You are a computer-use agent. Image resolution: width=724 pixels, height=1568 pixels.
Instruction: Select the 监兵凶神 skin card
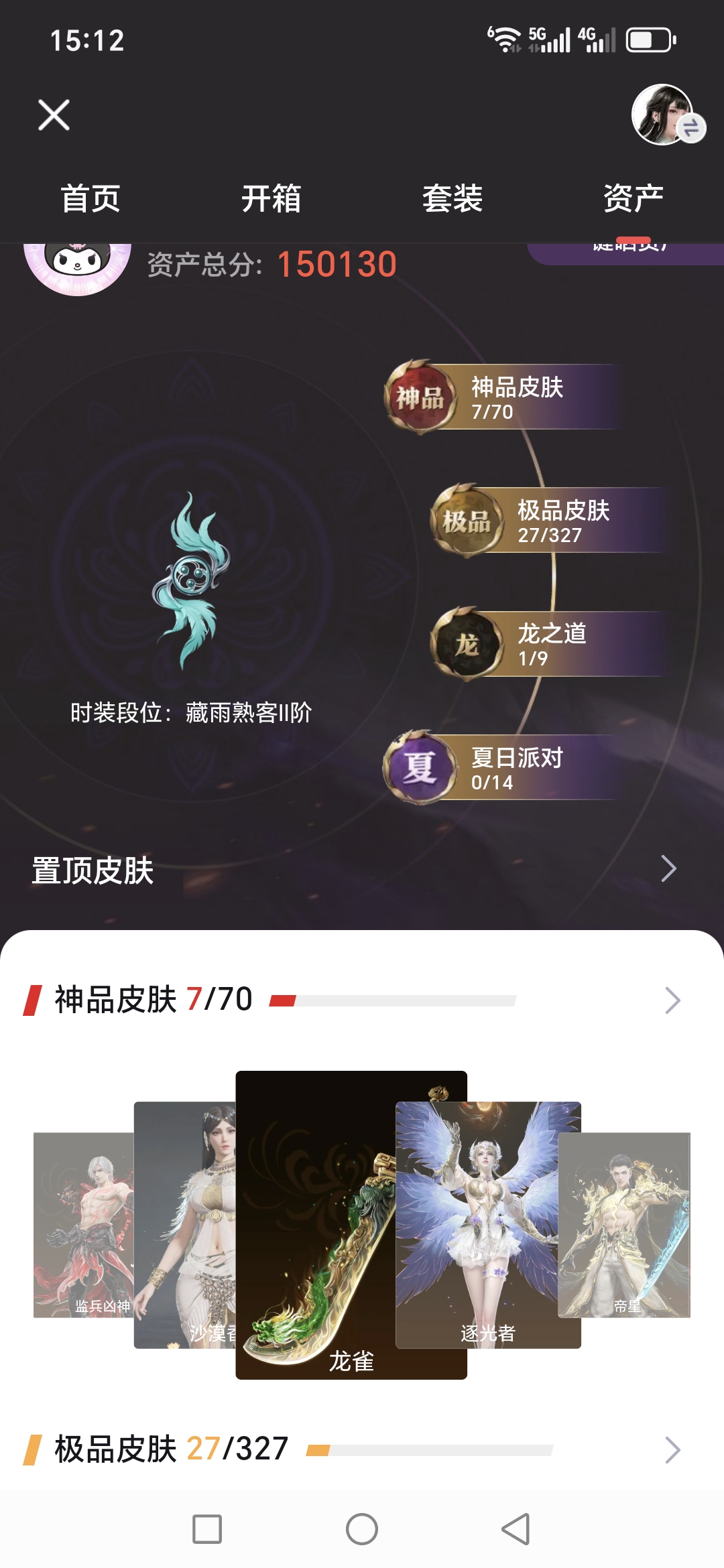pyautogui.click(x=83, y=1226)
